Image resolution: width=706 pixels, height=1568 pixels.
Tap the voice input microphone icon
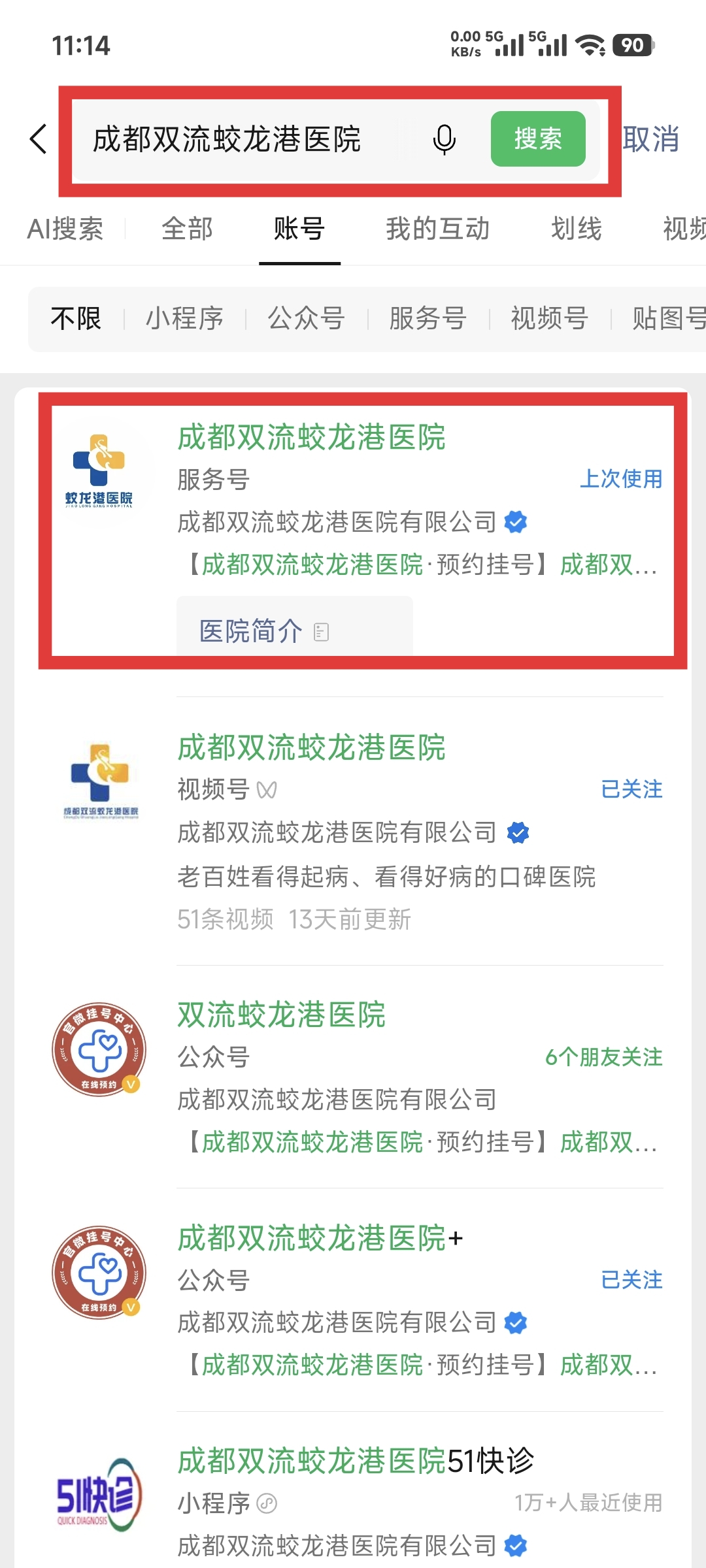444,139
